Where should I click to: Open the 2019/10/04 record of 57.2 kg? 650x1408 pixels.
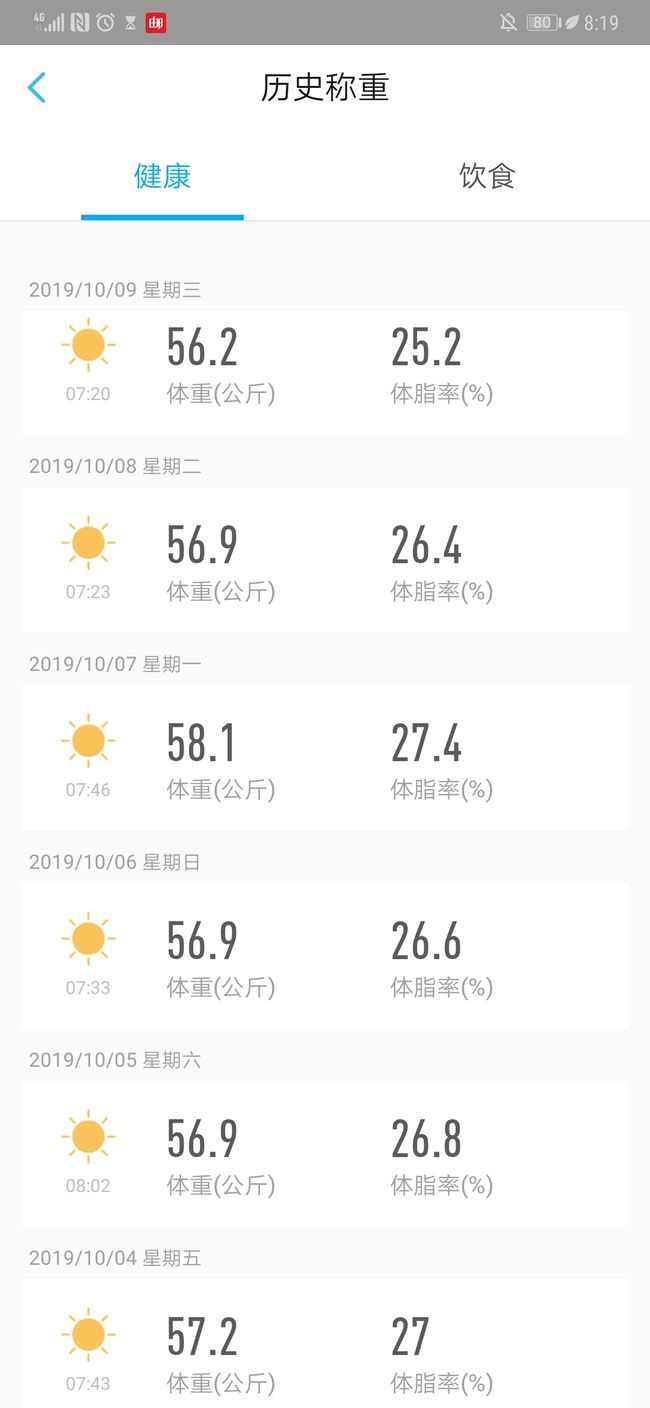[325, 1343]
